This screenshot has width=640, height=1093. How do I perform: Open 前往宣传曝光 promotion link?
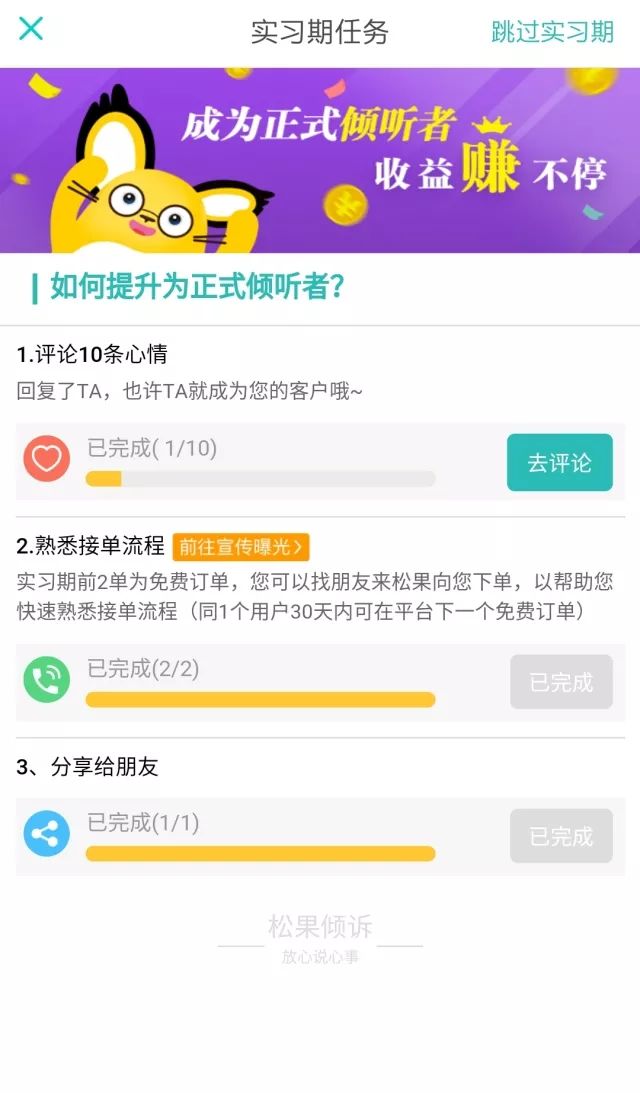click(241, 546)
